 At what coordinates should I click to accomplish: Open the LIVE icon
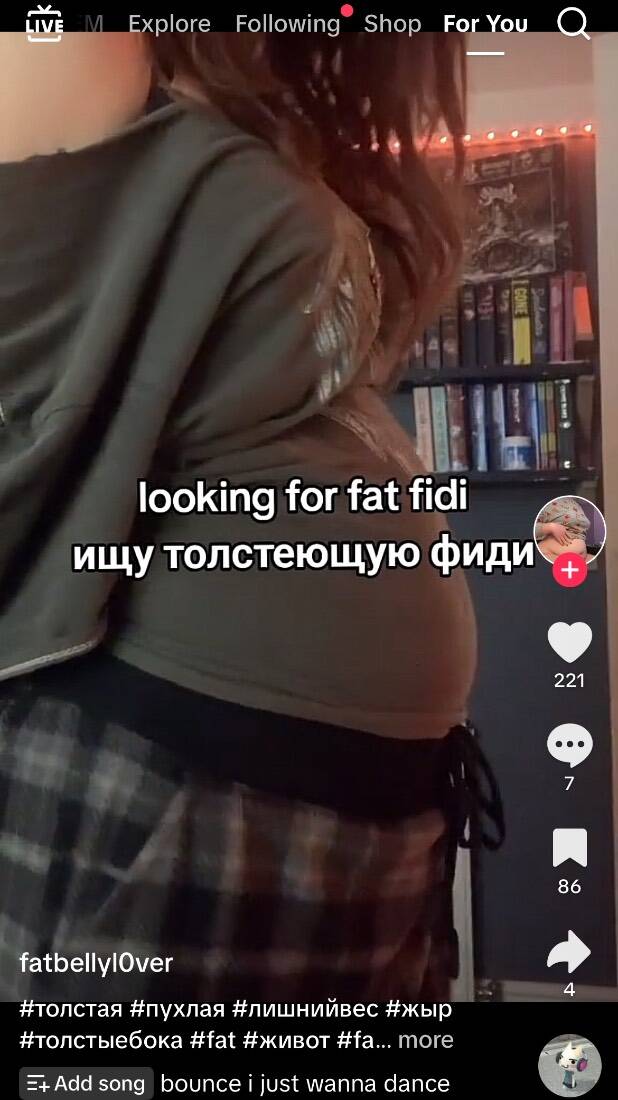click(44, 23)
